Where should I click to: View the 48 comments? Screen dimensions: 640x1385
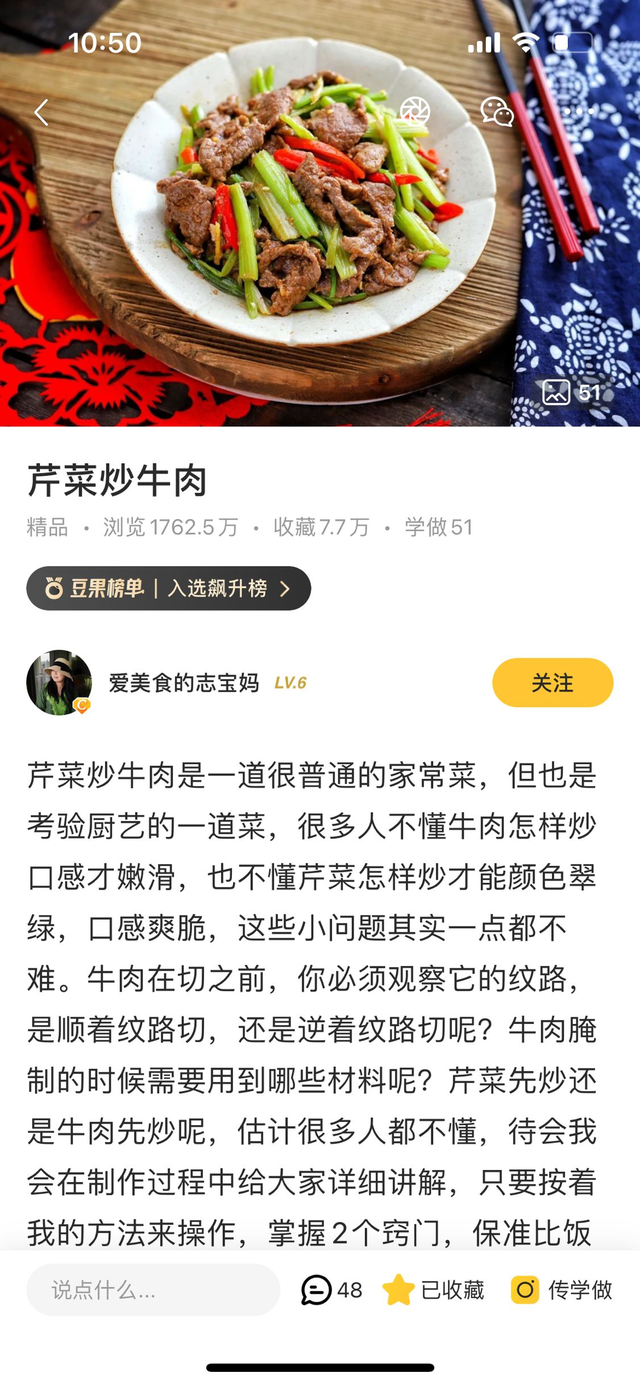(332, 1290)
